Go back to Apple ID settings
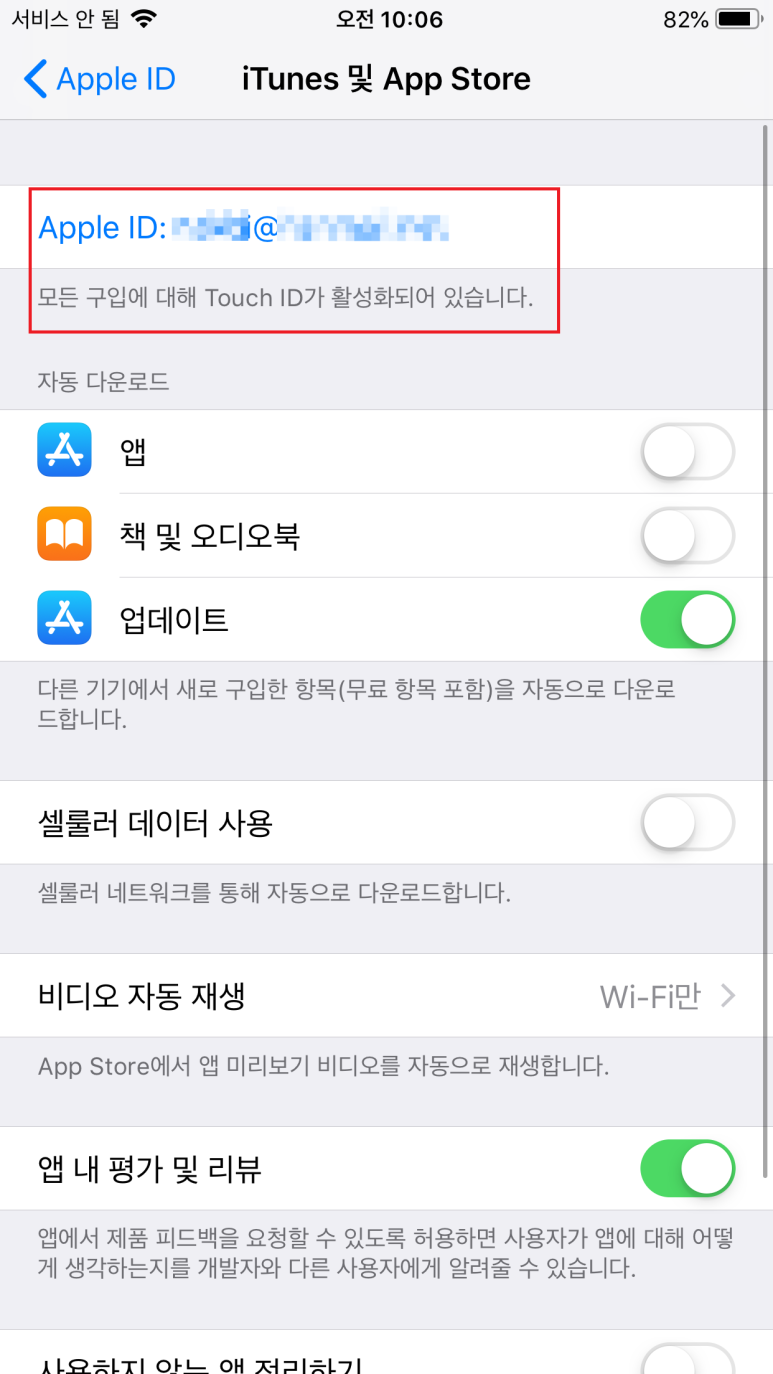Viewport: 773px width, 1374px height. (98, 80)
